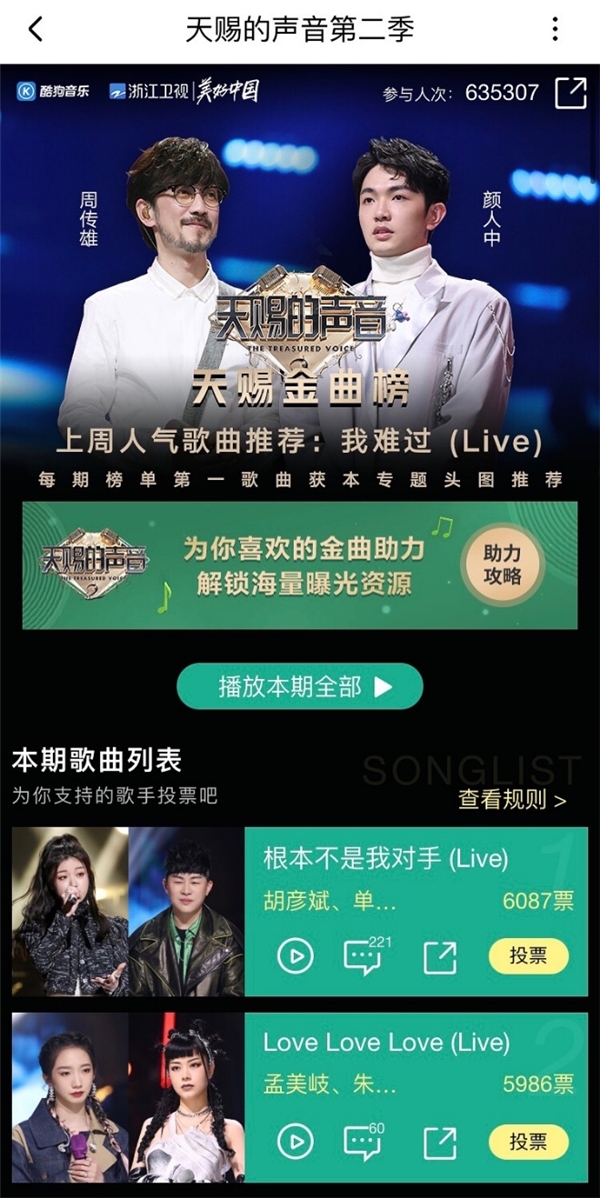Screen dimensions: 600x1198
Task: Vote 投票 for Love Love Love (Live)
Action: click(528, 1141)
